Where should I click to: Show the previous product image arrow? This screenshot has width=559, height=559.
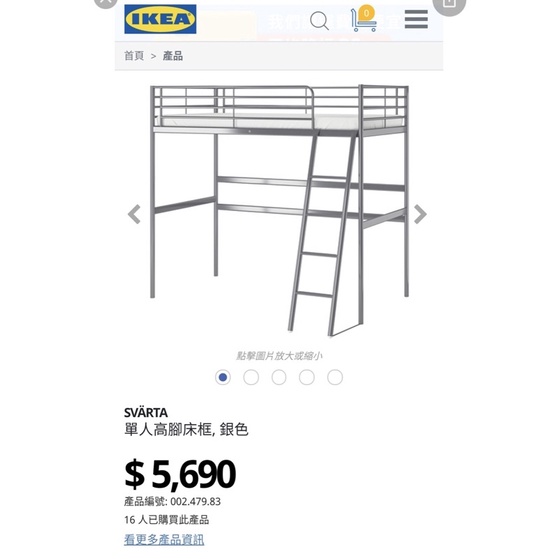pyautogui.click(x=134, y=214)
